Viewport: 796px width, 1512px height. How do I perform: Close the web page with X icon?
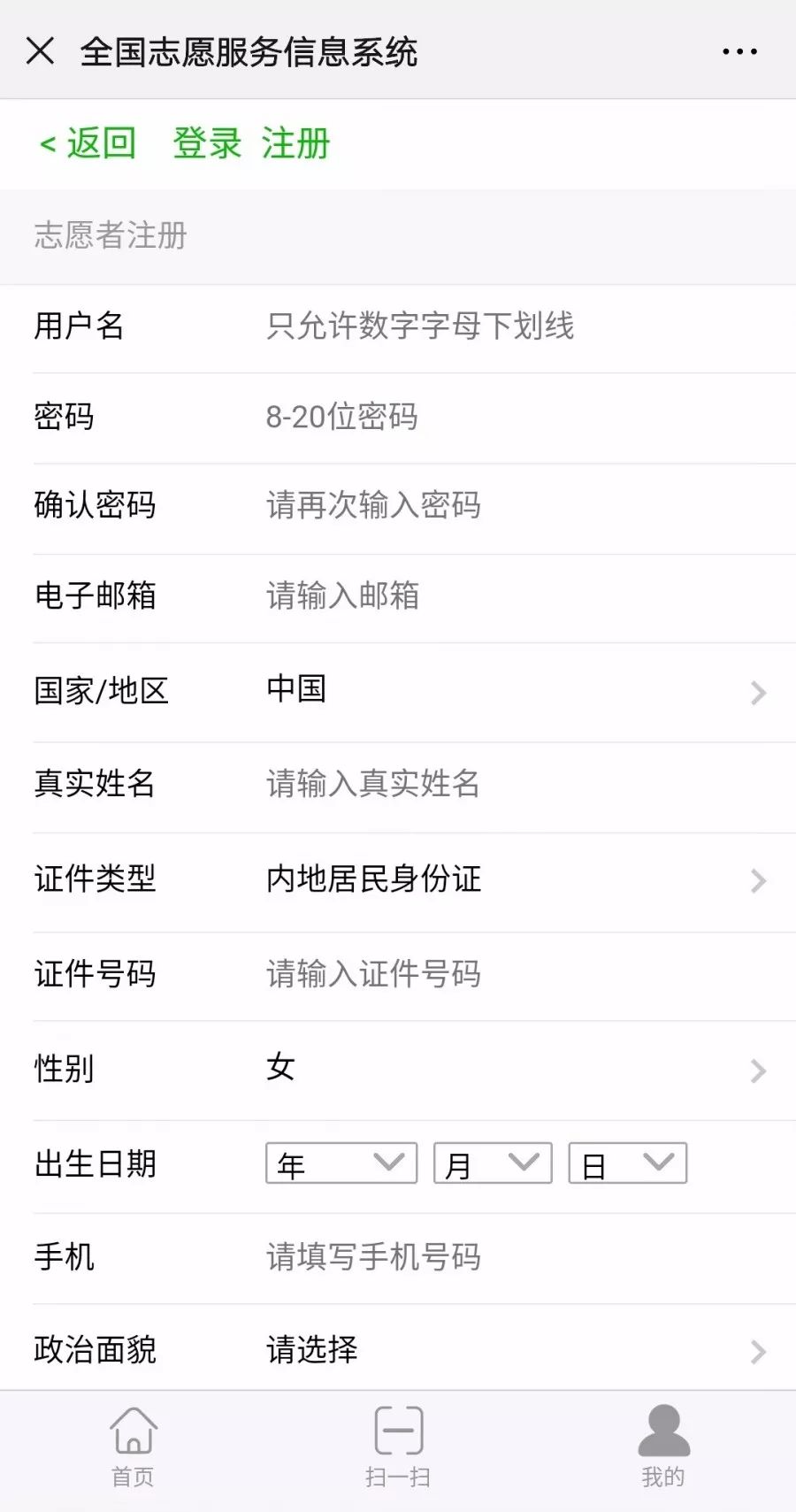(x=41, y=50)
